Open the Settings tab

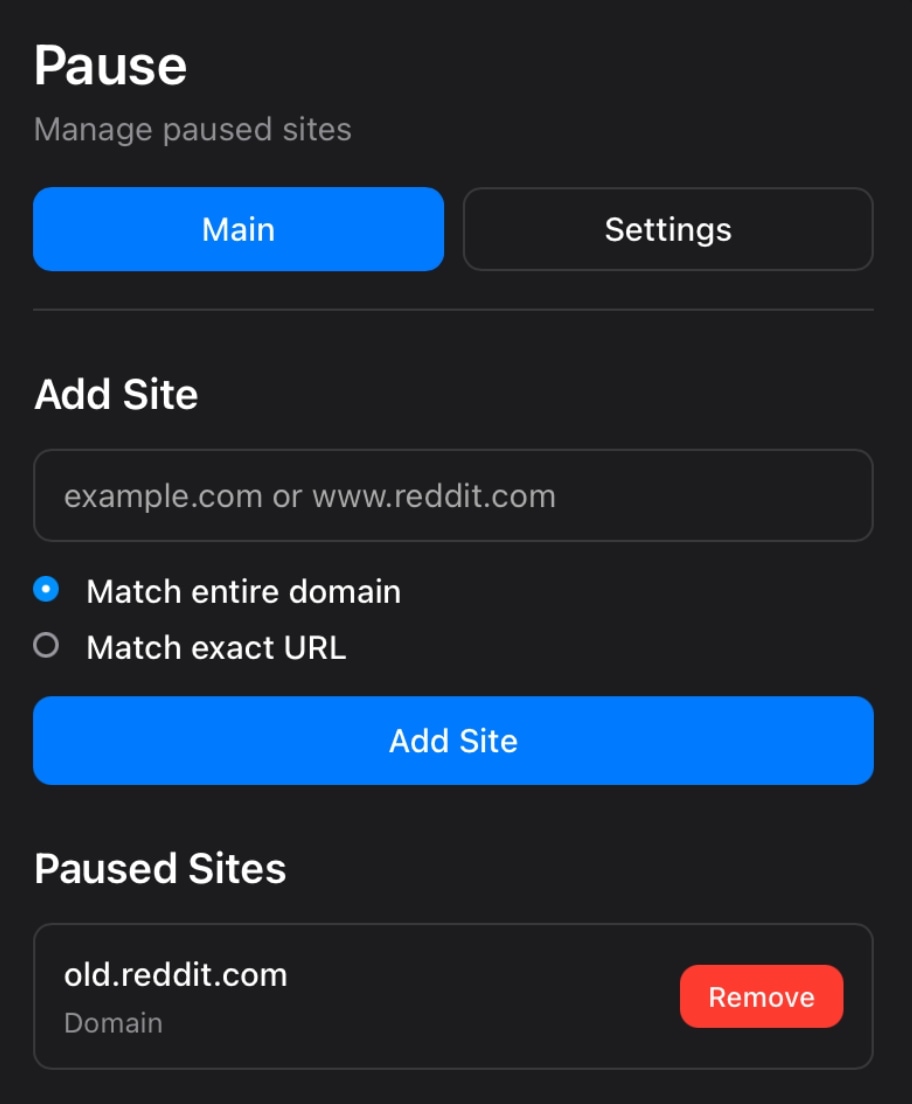pos(668,229)
